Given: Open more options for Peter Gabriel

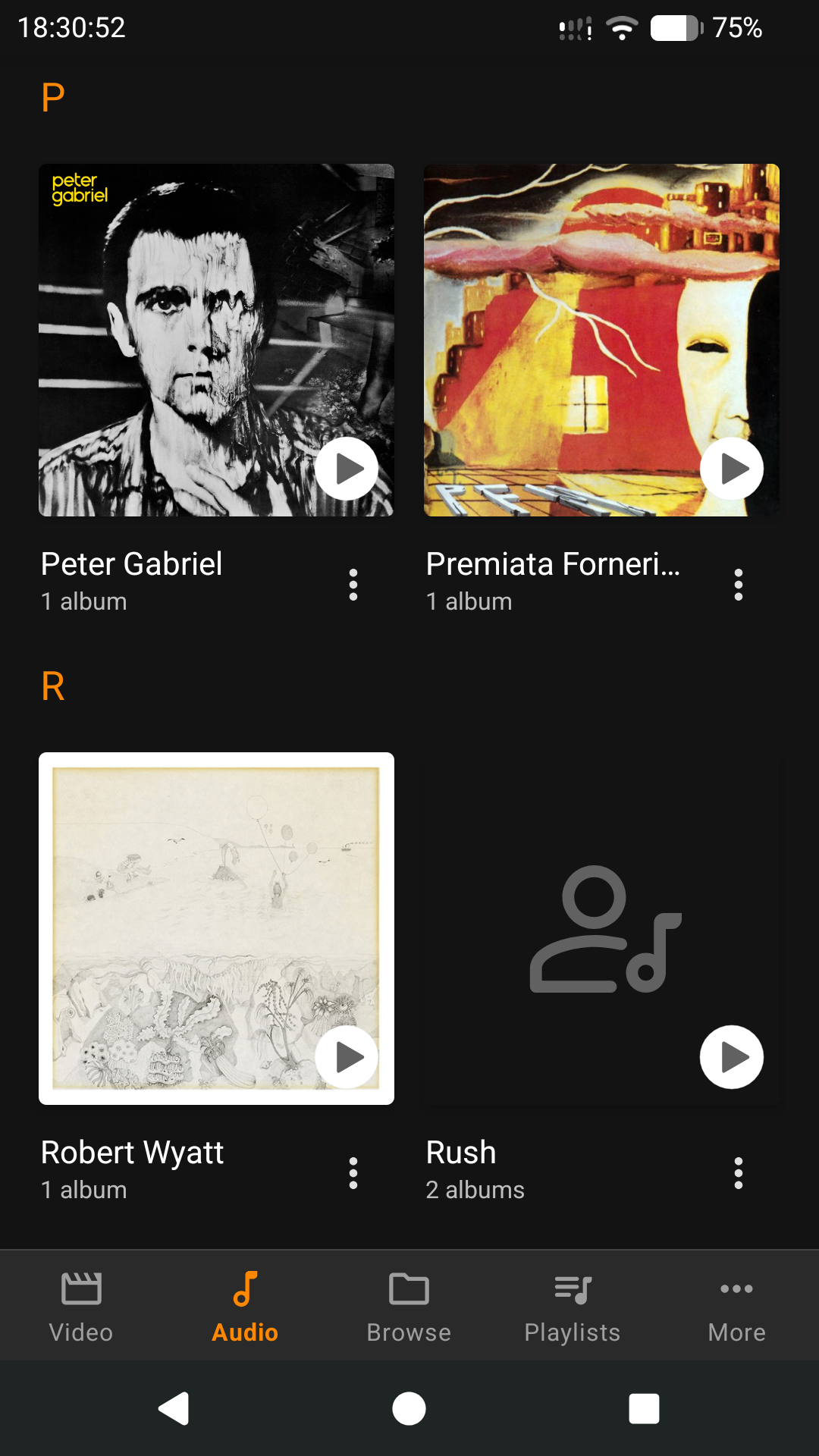Looking at the screenshot, I should (353, 585).
